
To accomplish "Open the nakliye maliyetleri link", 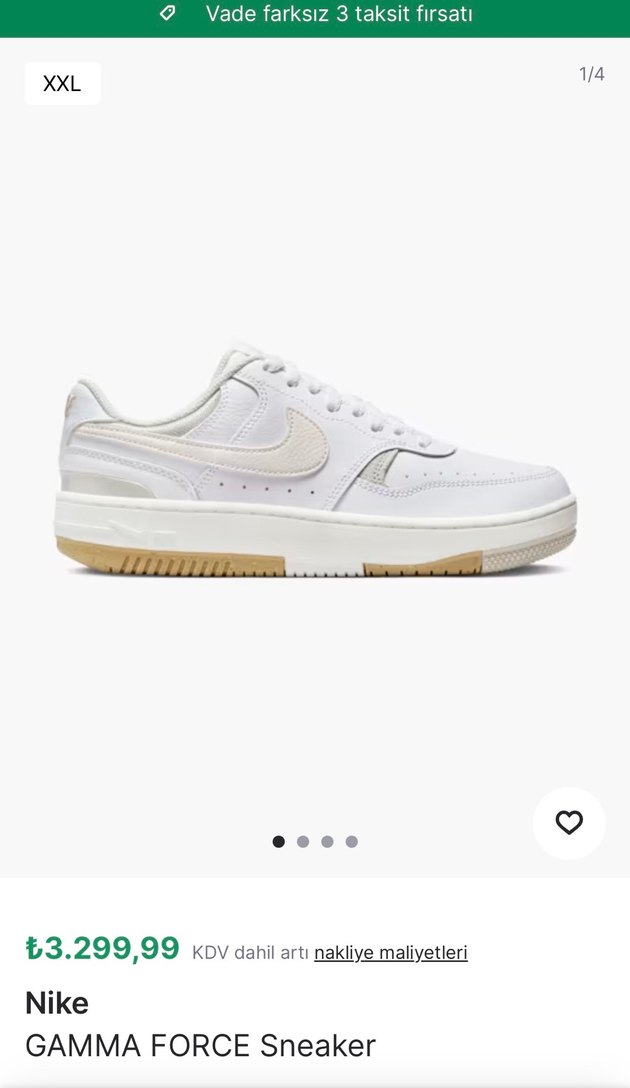I will tap(390, 952).
